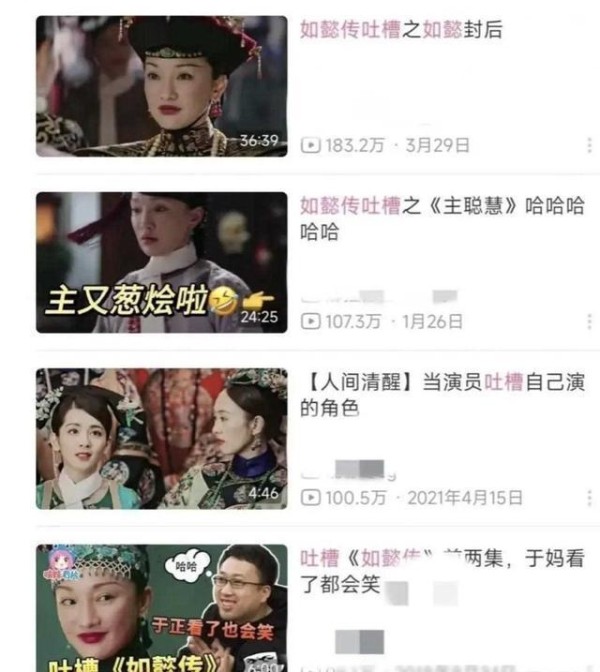
Task: Open the 24:25 video 主又葱烩啦
Action: coord(162,262)
